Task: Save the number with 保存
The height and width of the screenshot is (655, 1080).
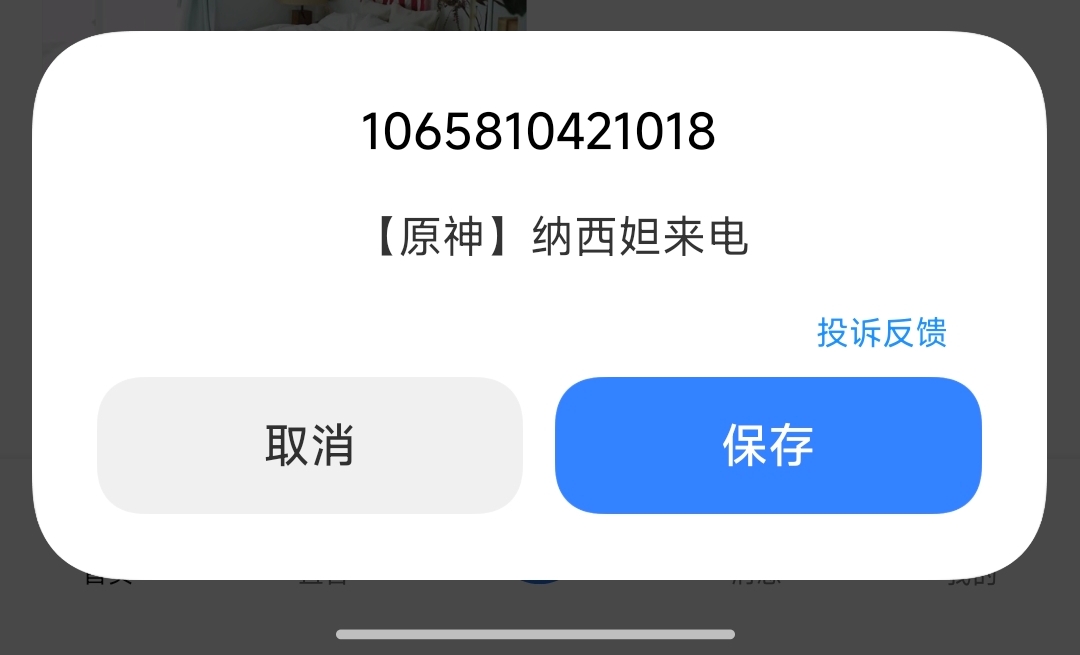Action: tap(768, 445)
